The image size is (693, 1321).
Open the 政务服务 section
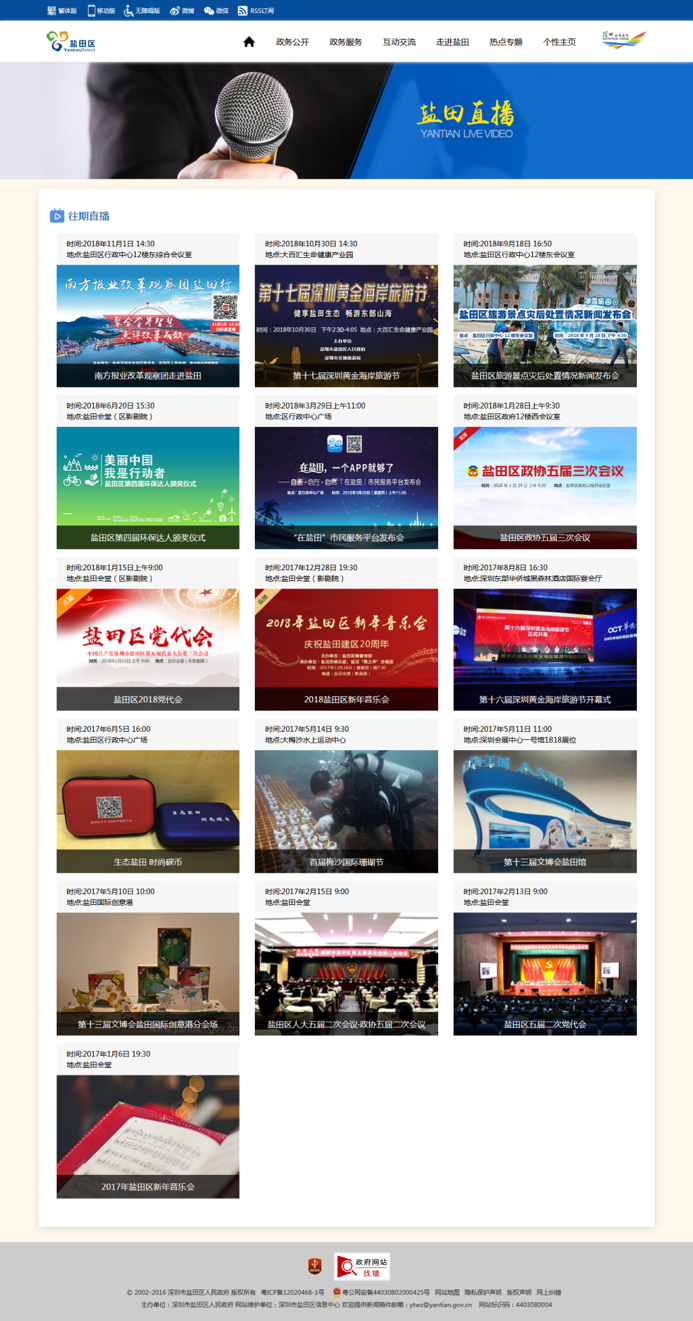(345, 42)
